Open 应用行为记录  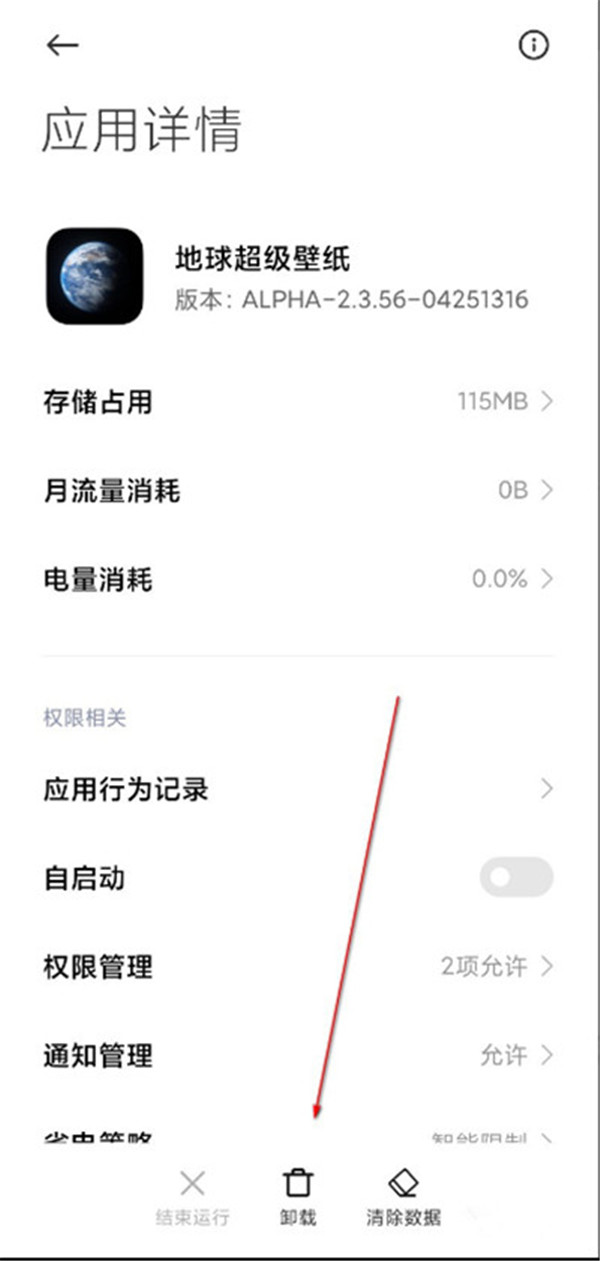point(298,789)
